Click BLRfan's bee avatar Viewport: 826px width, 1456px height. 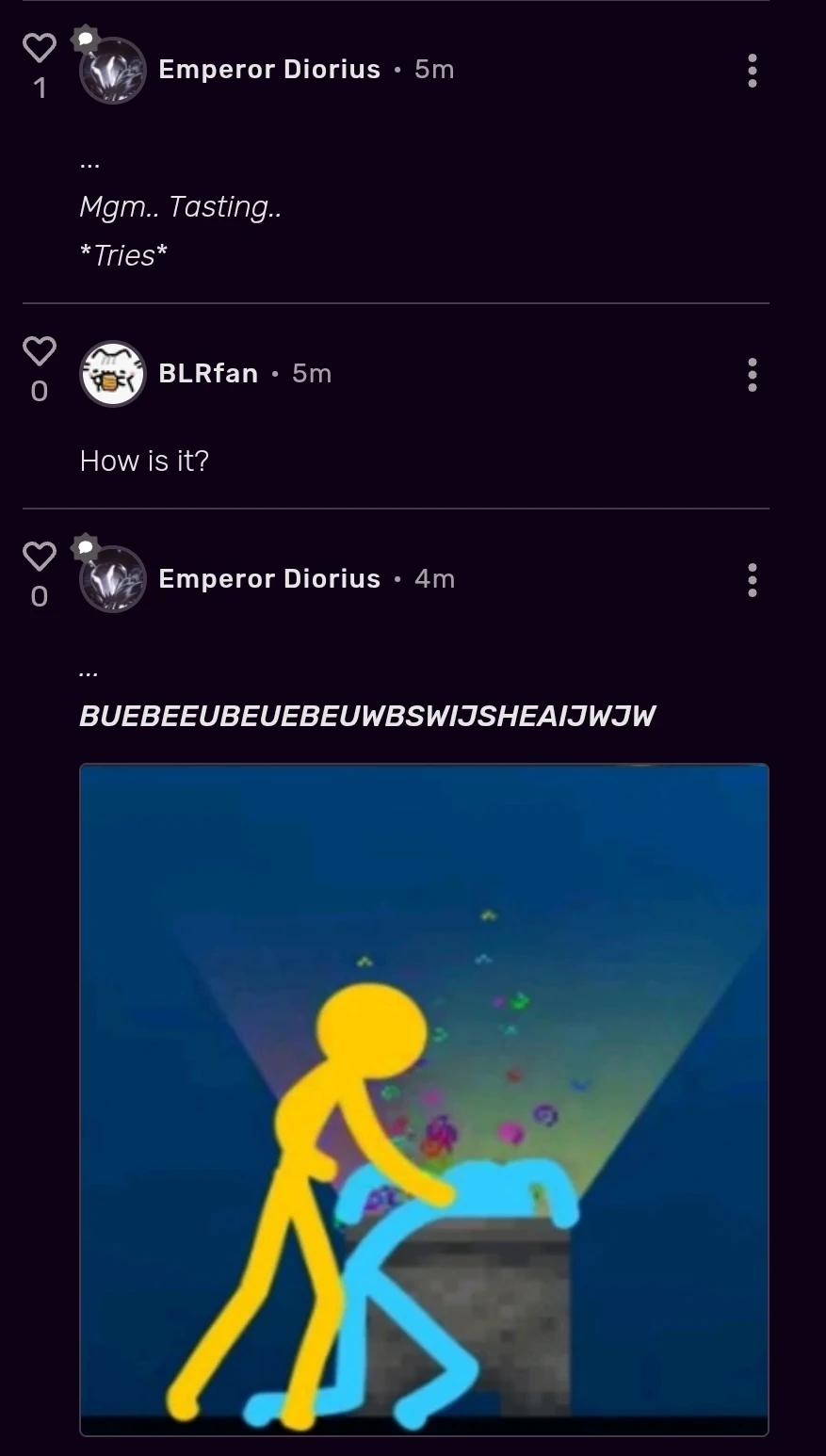pos(112,374)
